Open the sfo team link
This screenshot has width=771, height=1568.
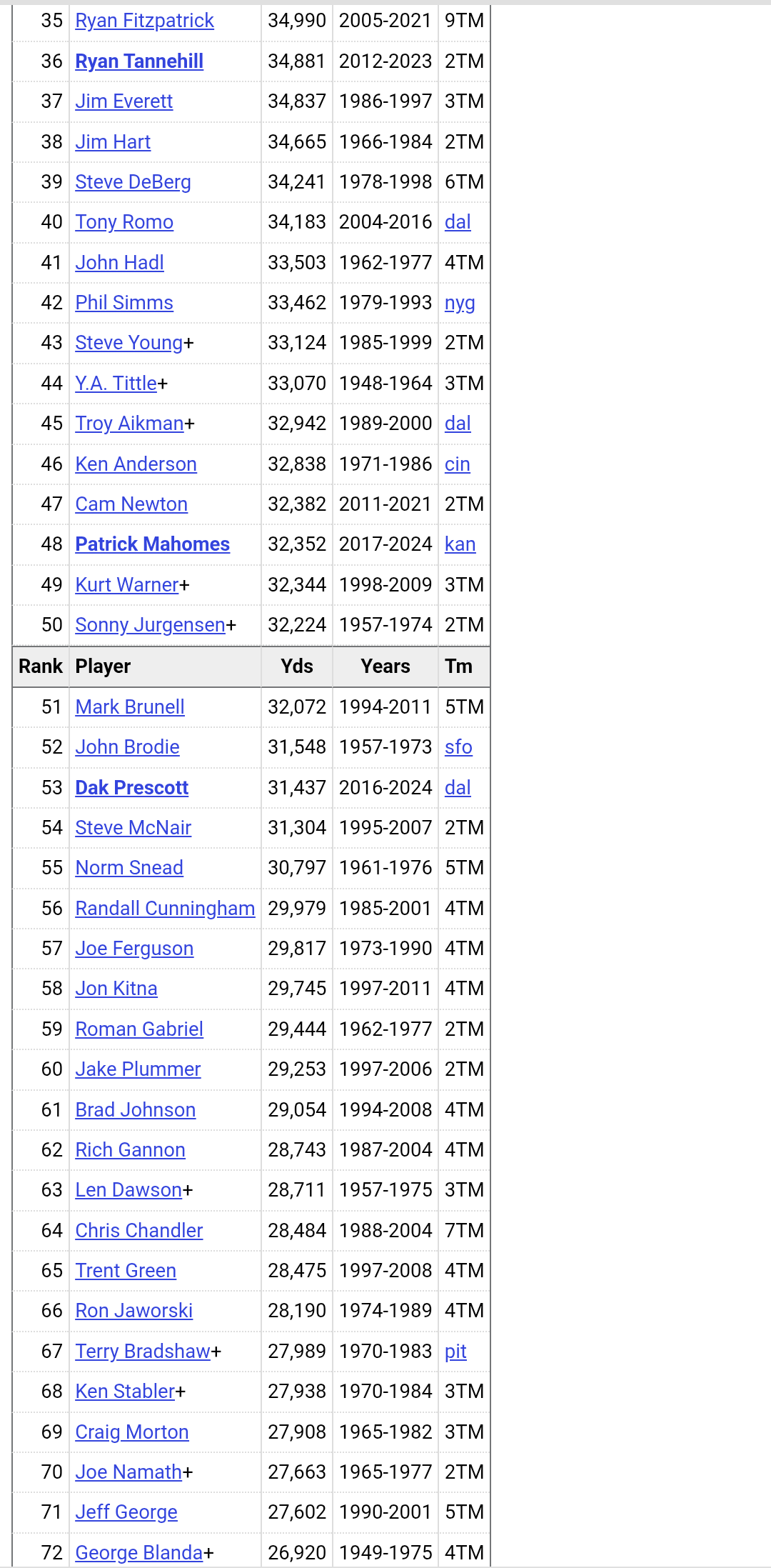(458, 747)
